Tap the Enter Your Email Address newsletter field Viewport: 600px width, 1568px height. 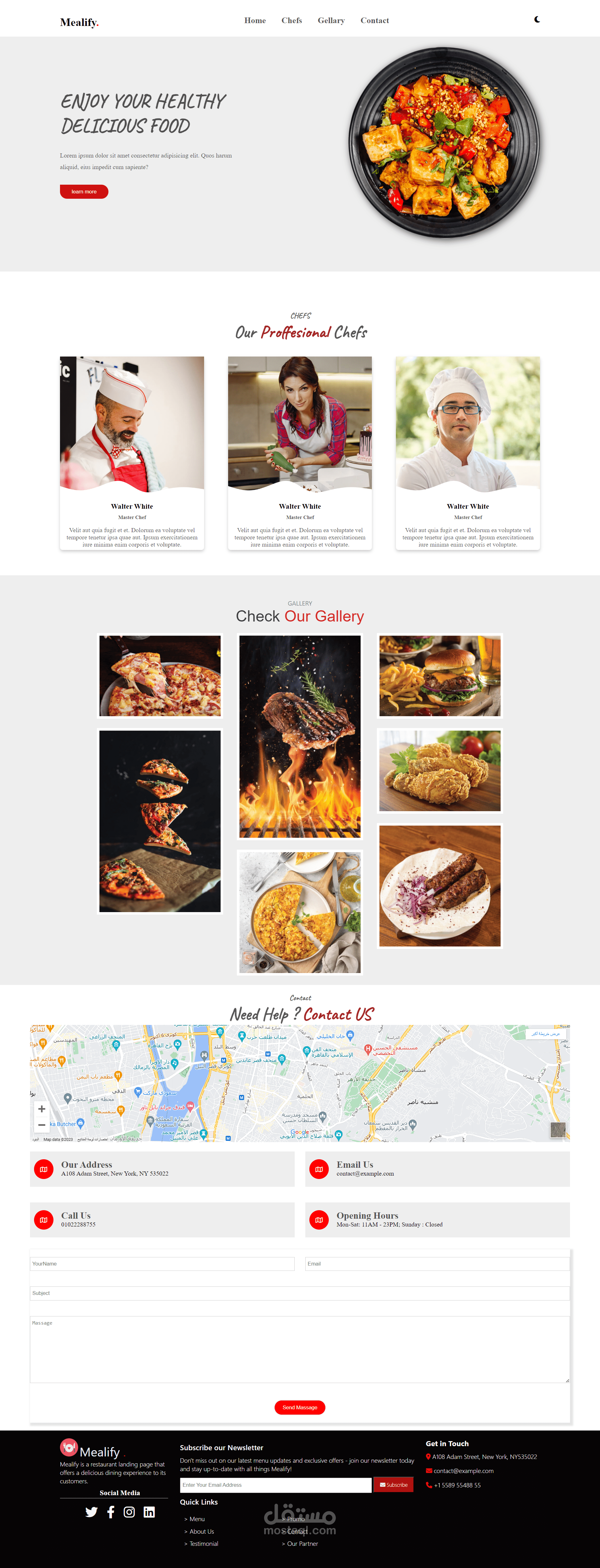(x=275, y=1485)
